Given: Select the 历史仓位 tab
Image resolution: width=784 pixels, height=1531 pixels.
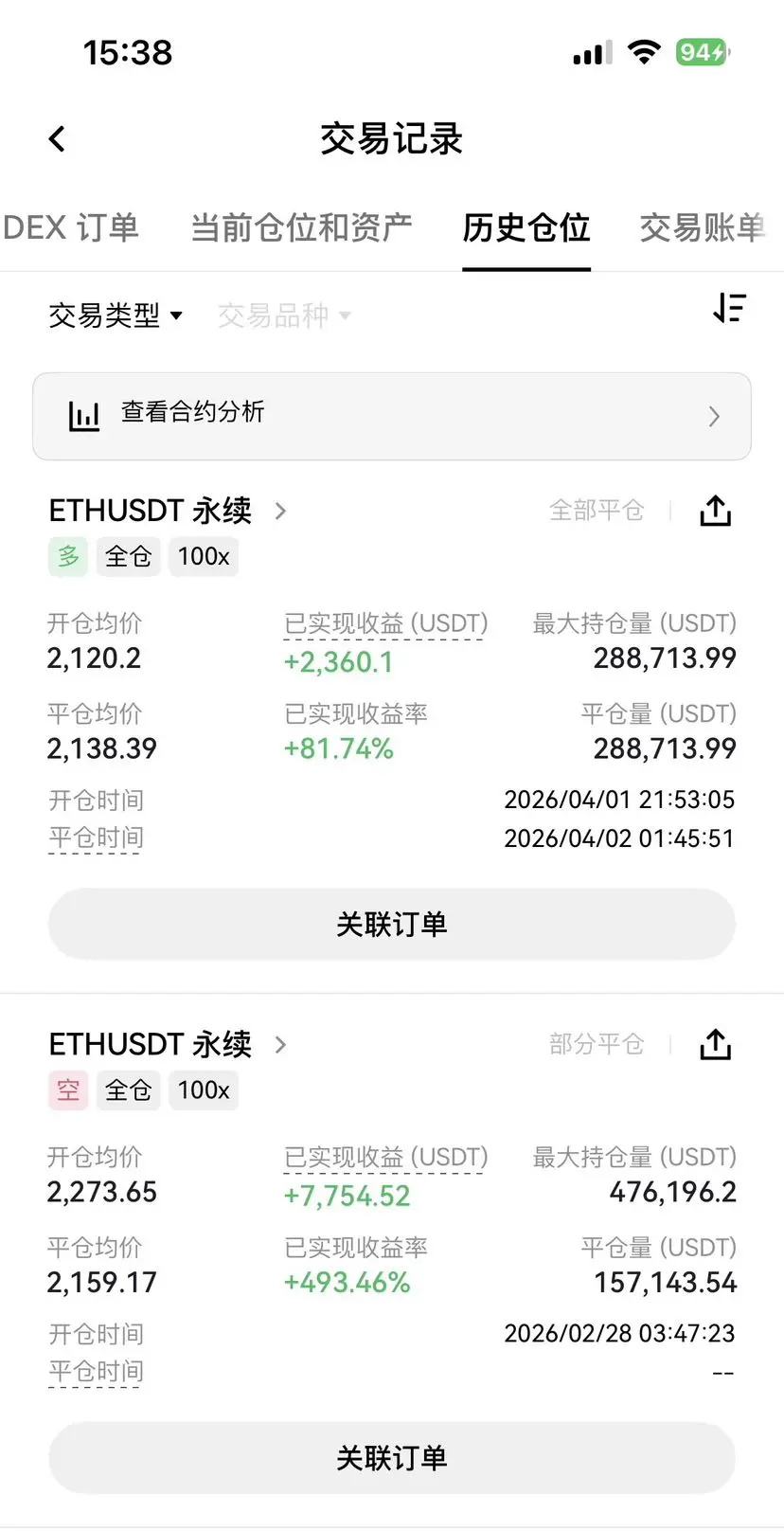Looking at the screenshot, I should click(x=526, y=227).
